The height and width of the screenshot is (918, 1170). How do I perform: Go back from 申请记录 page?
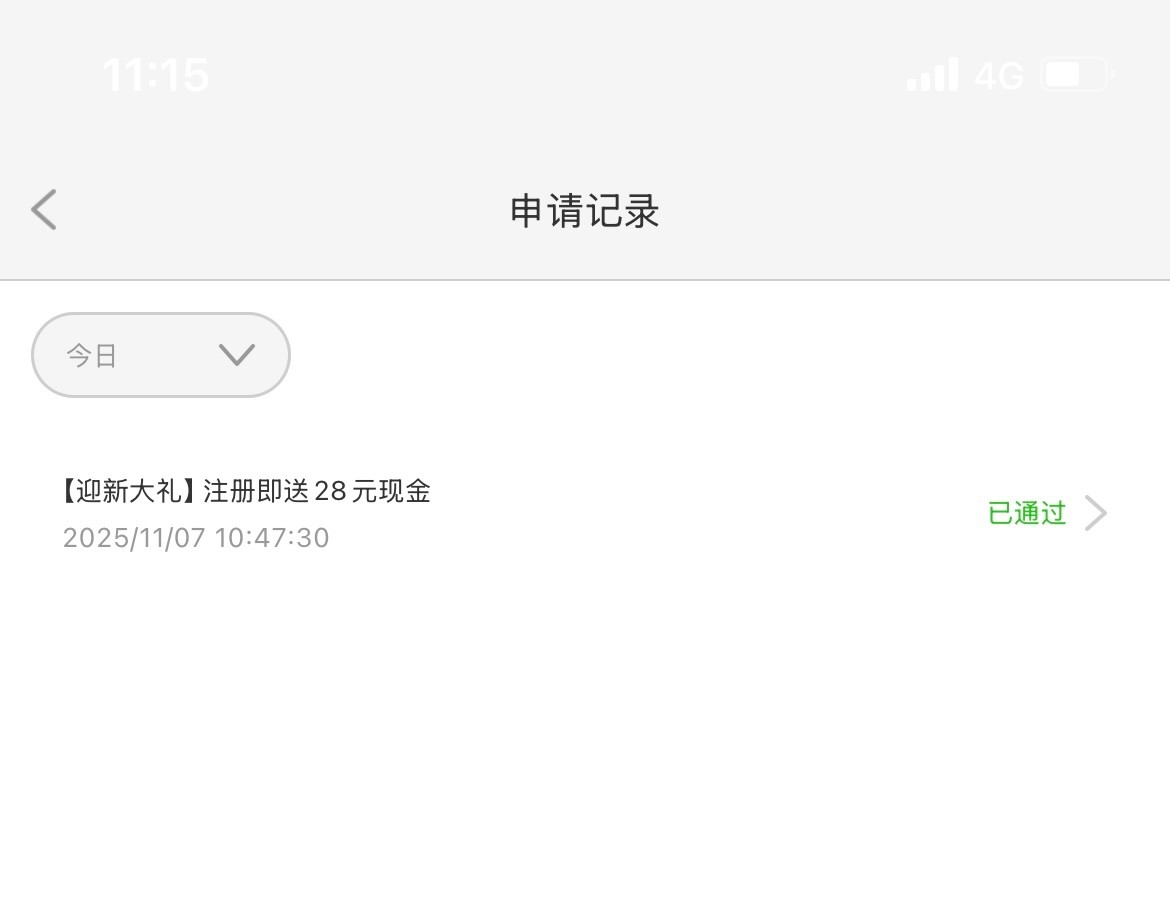[x=44, y=210]
